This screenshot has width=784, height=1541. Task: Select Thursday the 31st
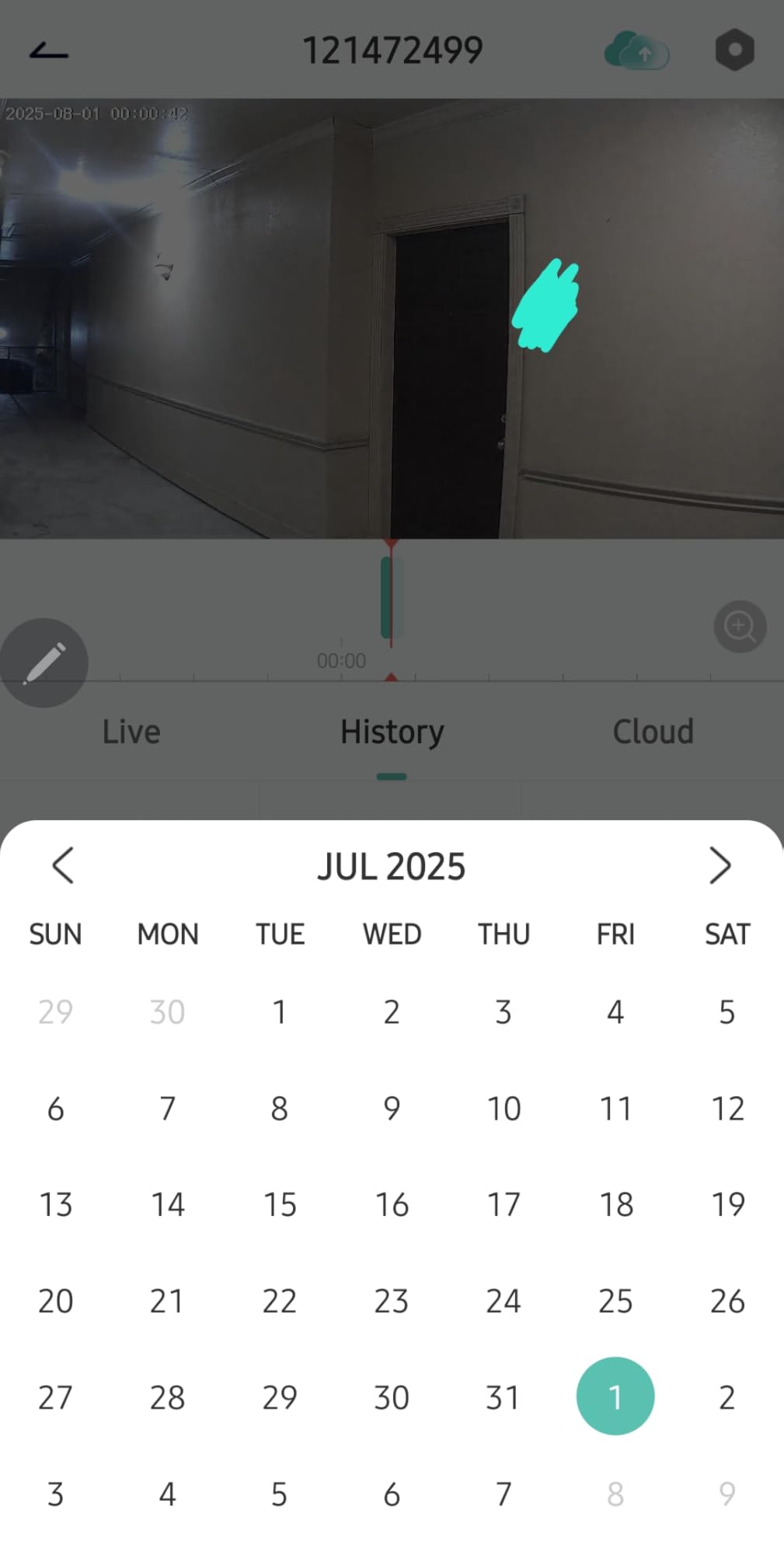click(504, 1397)
